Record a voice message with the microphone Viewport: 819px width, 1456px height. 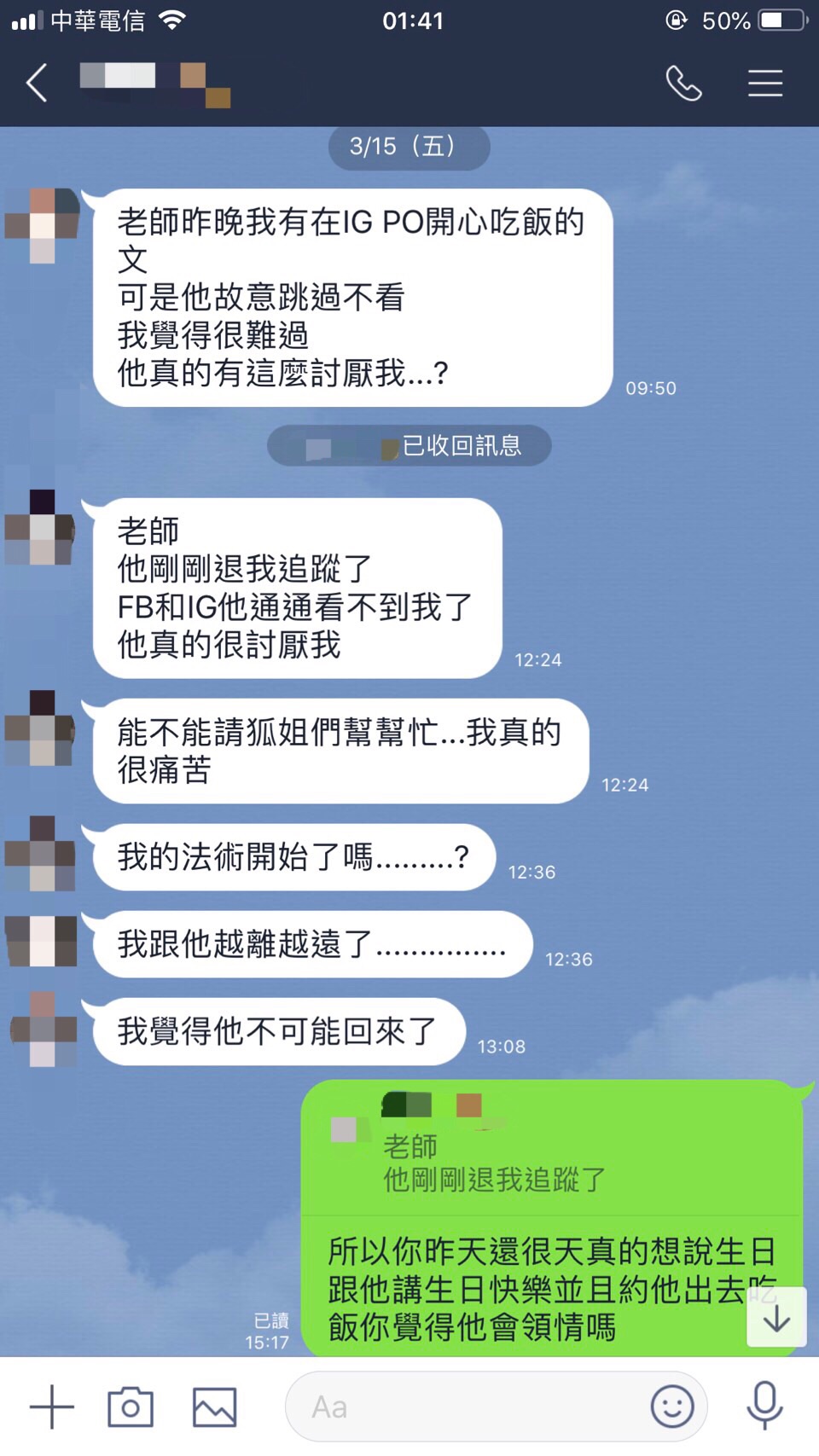click(764, 1405)
